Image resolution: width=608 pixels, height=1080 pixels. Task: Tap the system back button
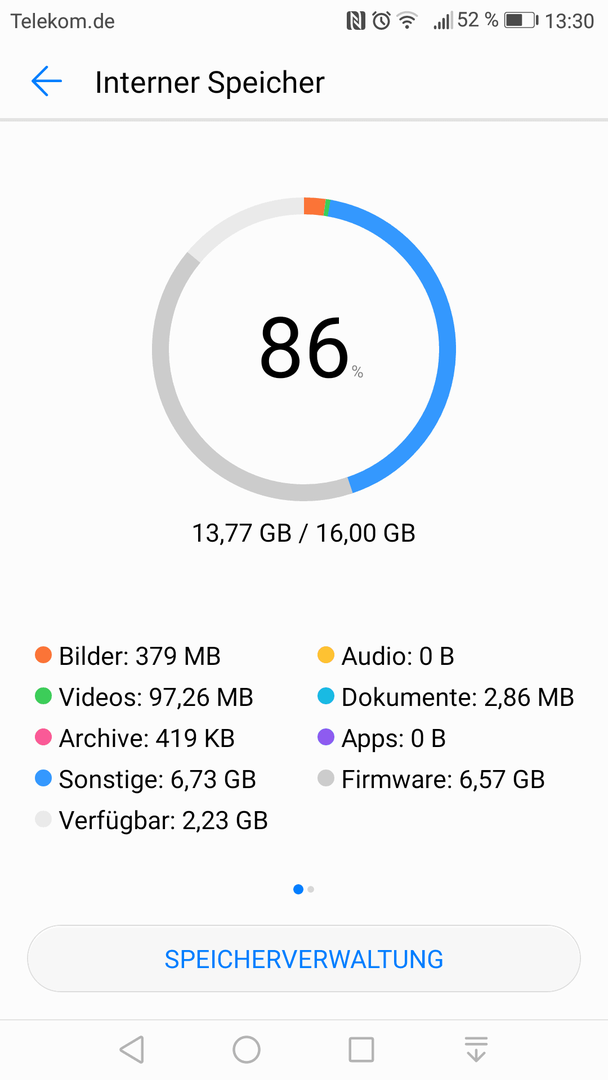[132, 1050]
